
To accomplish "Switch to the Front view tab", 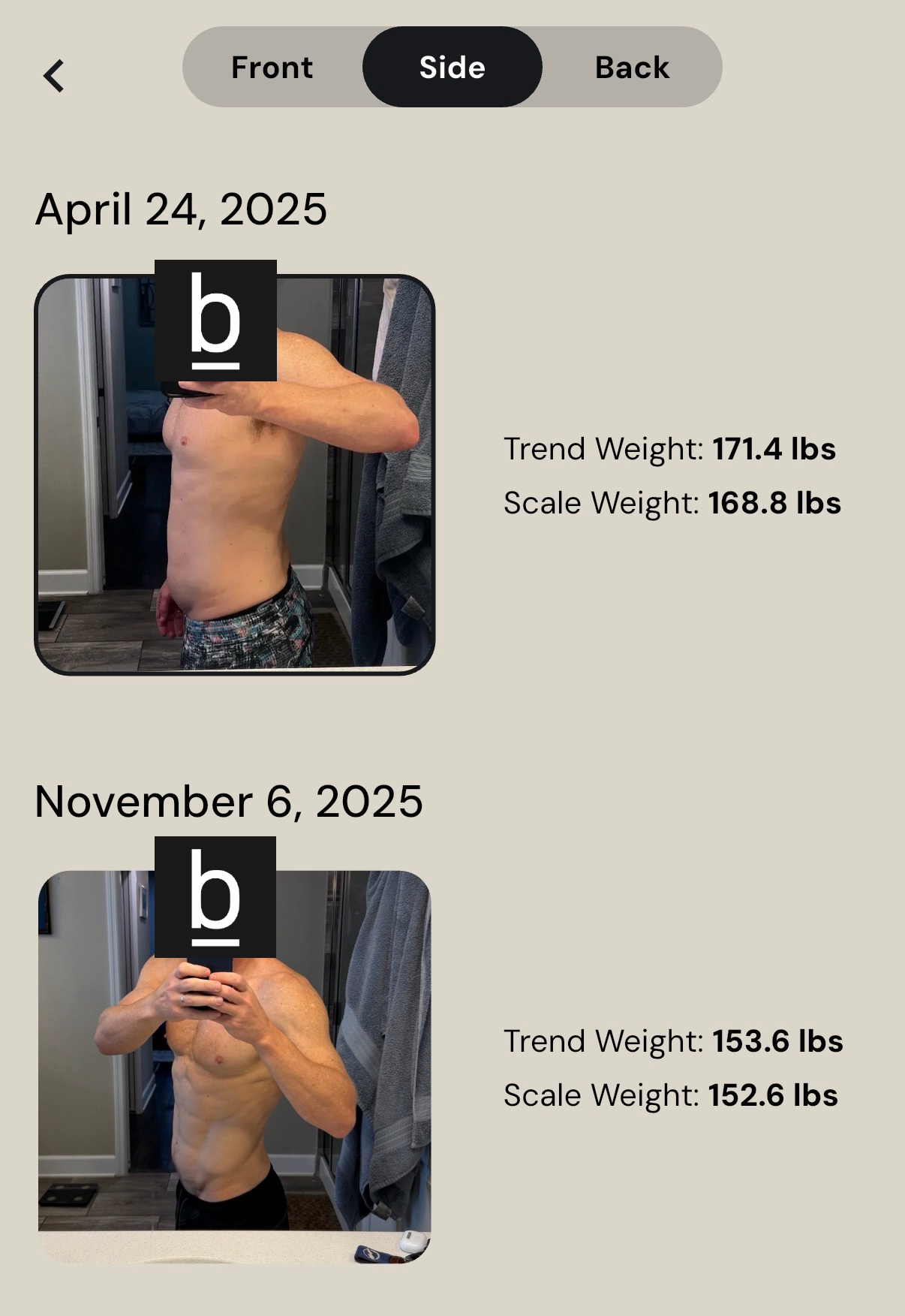I will tap(272, 68).
